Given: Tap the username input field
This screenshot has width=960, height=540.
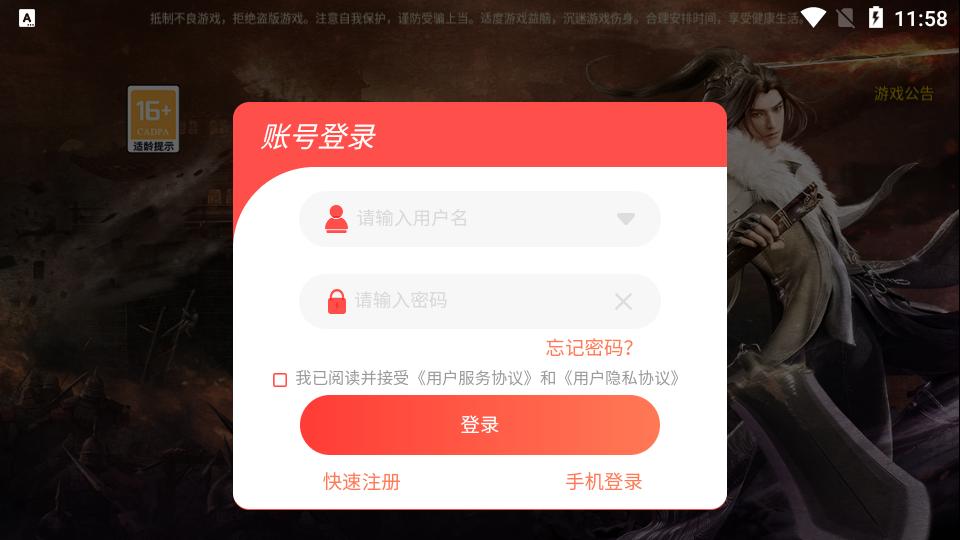Looking at the screenshot, I should pos(470,218).
